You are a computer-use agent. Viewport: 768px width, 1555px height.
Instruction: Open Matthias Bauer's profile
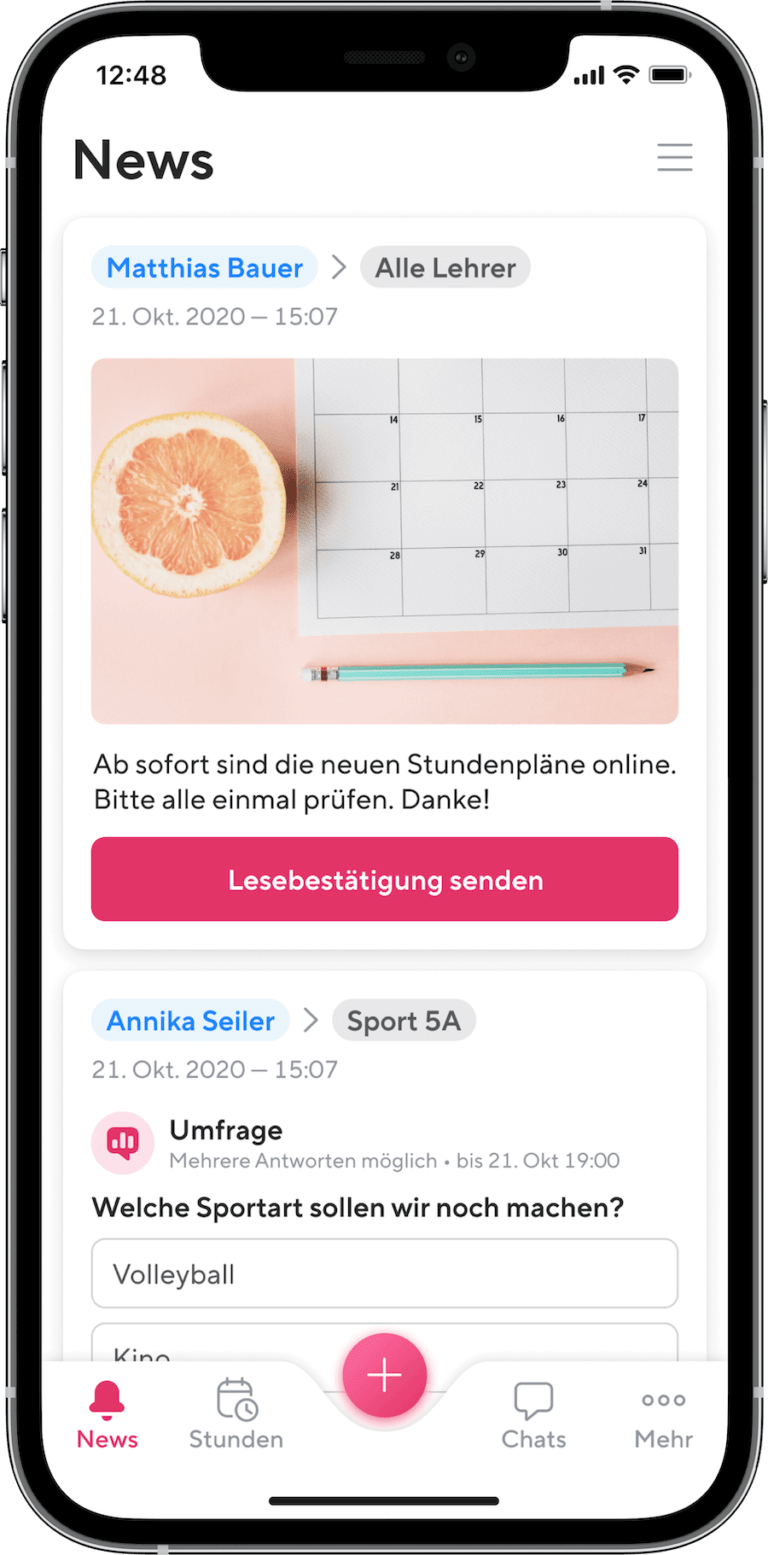click(204, 267)
